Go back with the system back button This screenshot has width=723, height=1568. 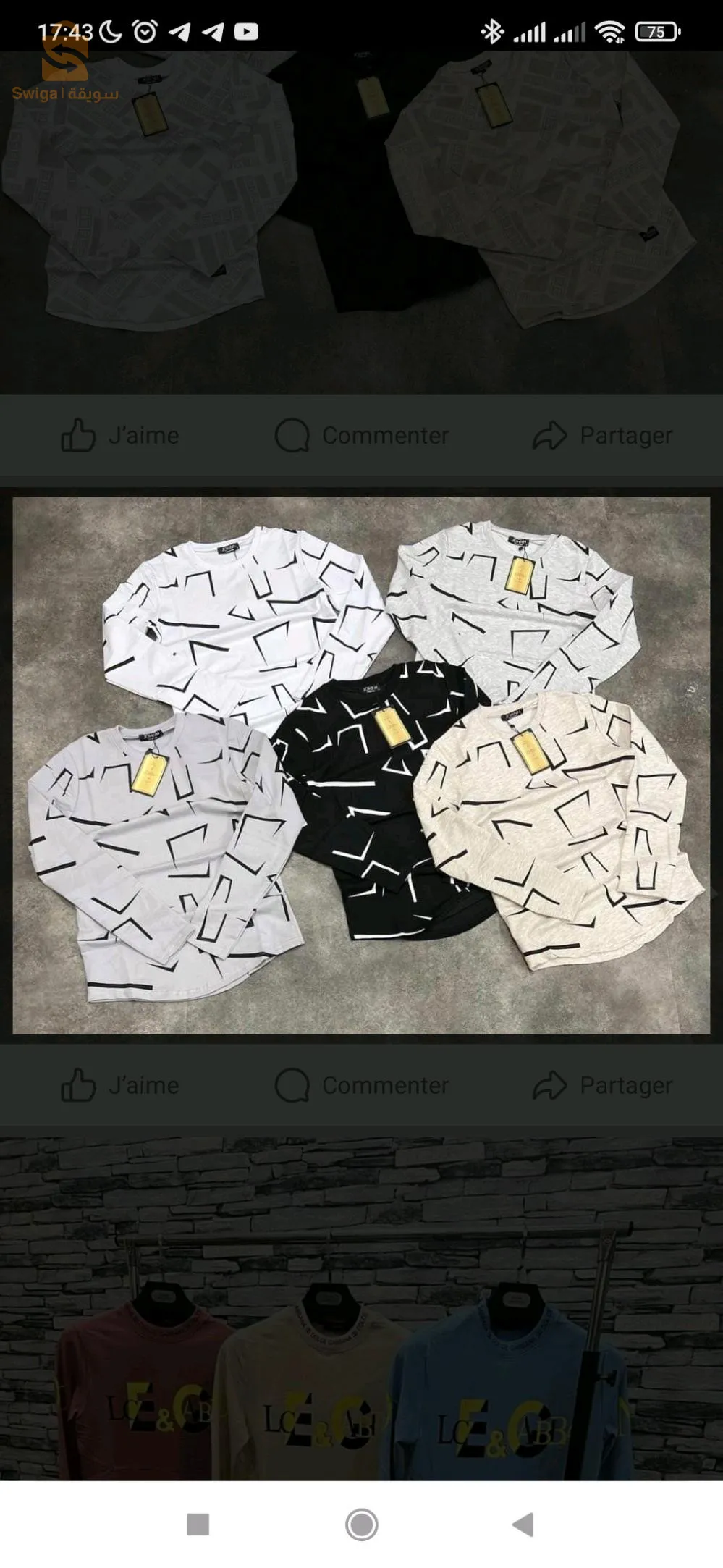pos(523,1524)
